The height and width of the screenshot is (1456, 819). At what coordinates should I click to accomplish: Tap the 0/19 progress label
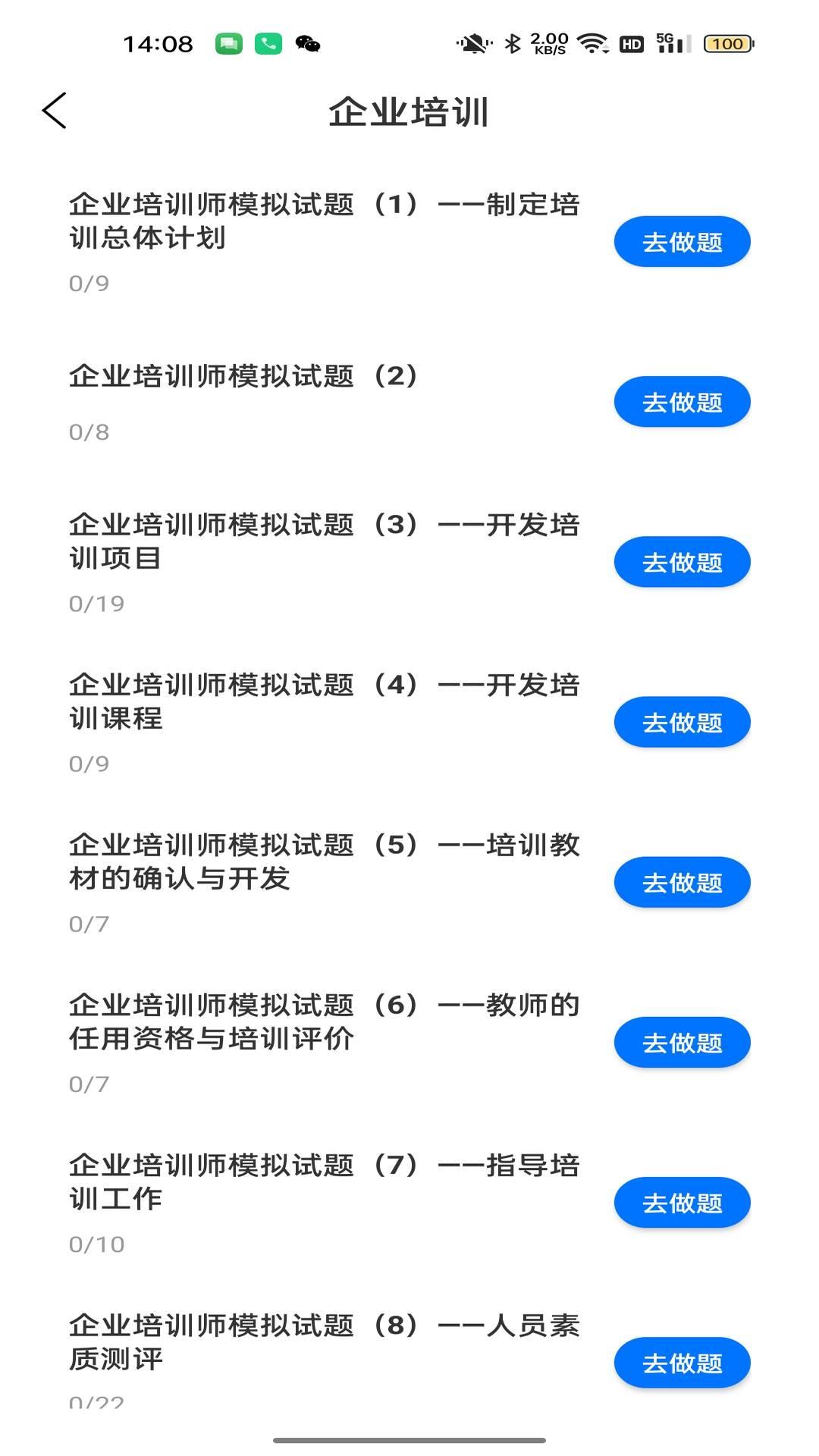(97, 603)
